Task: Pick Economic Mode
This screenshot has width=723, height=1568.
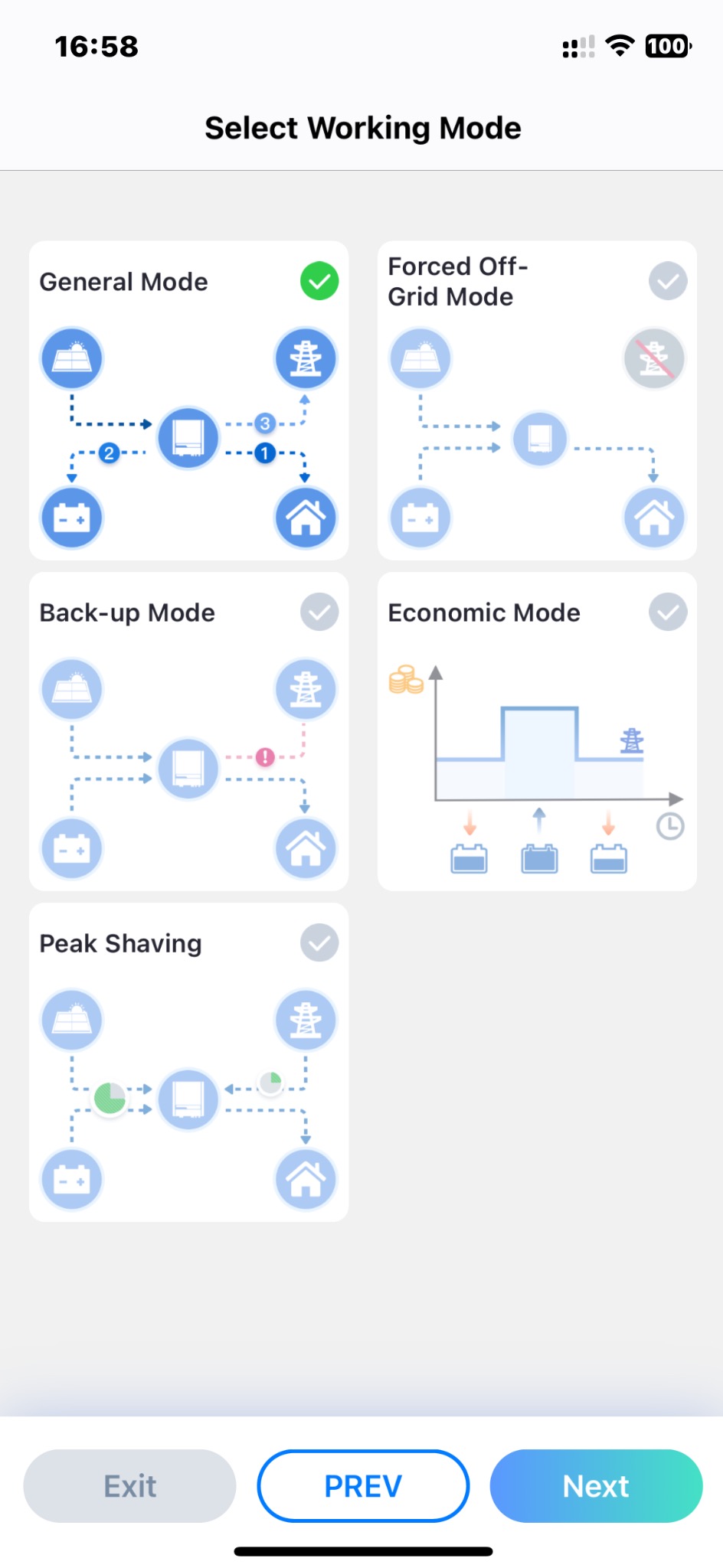Action: pyautogui.click(x=537, y=731)
